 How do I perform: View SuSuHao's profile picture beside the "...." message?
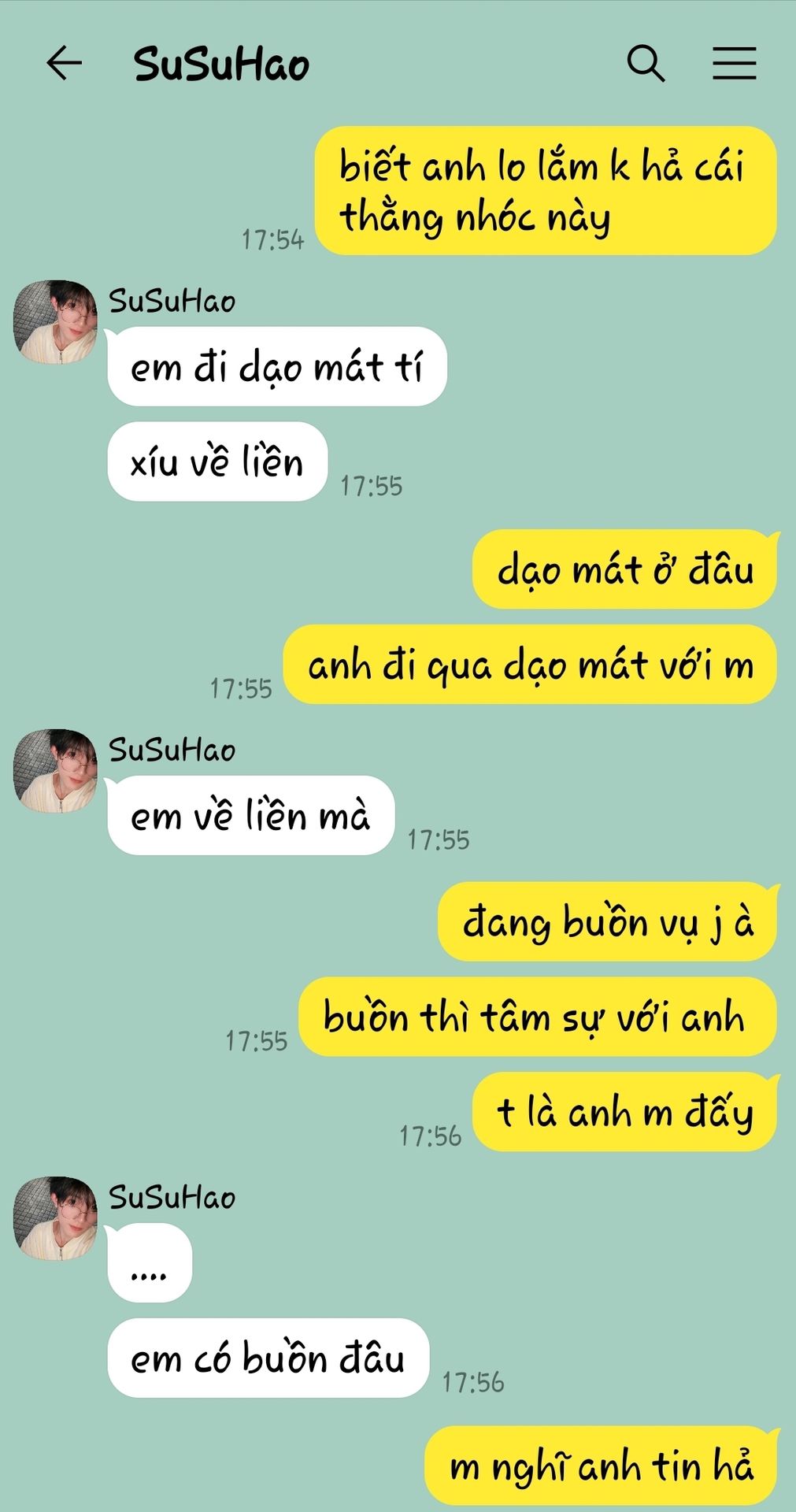tap(55, 1218)
